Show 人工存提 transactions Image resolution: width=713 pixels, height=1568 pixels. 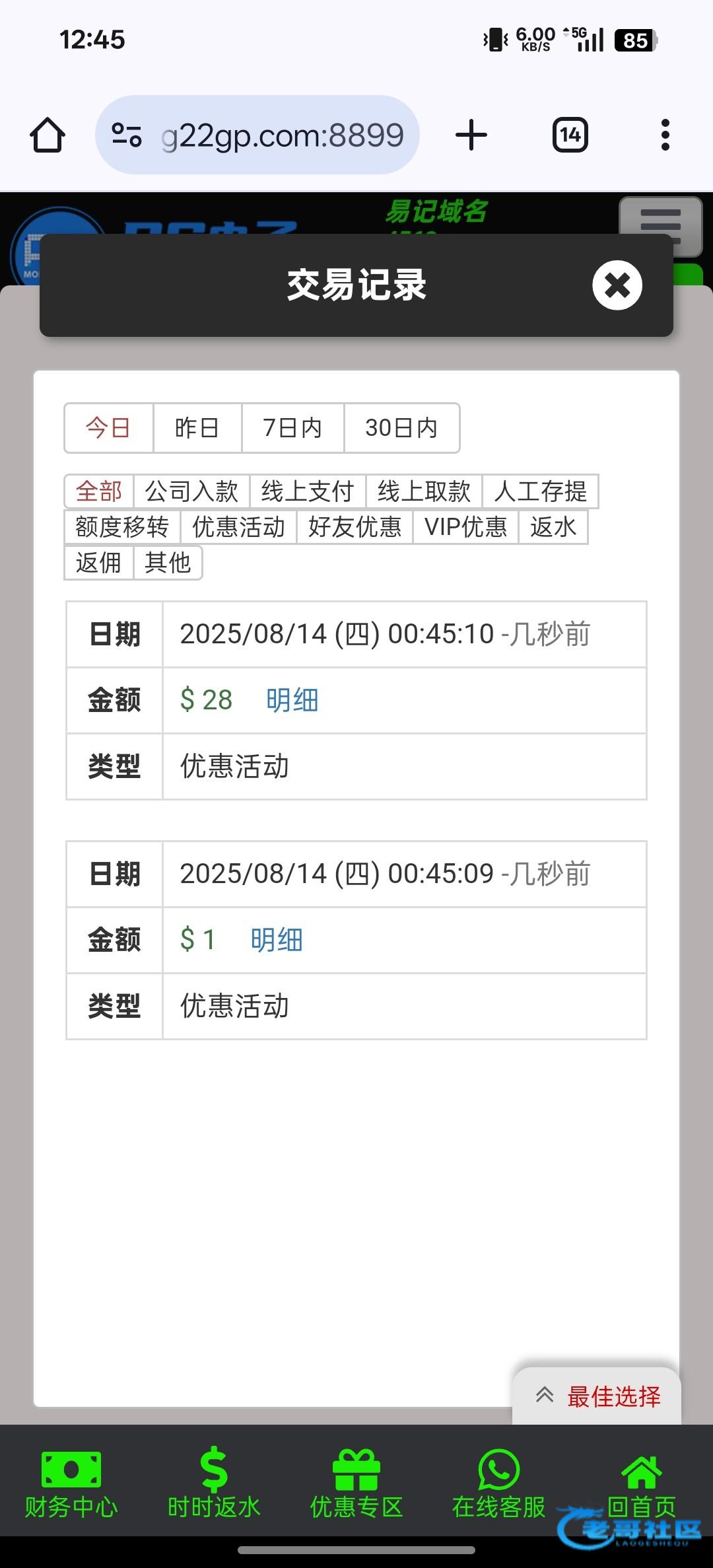(x=540, y=491)
